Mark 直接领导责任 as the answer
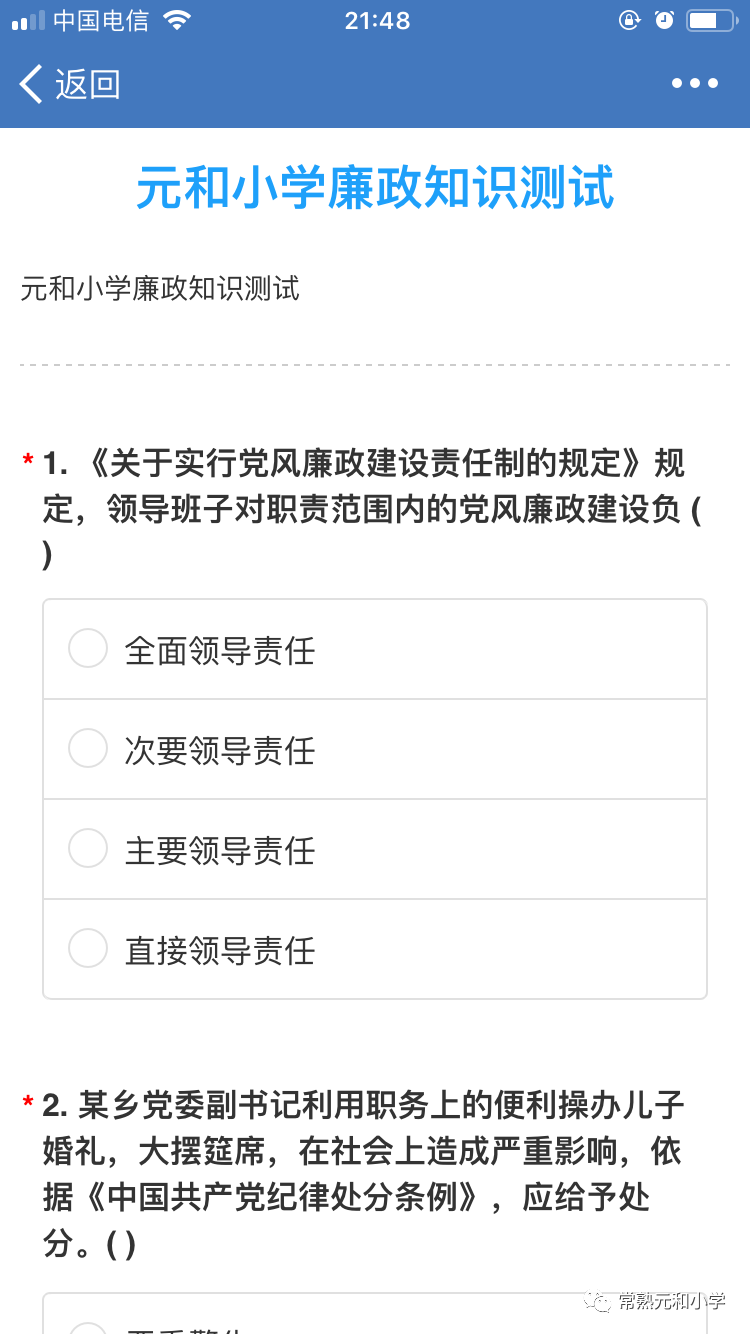The height and width of the screenshot is (1334, 750). (x=375, y=949)
